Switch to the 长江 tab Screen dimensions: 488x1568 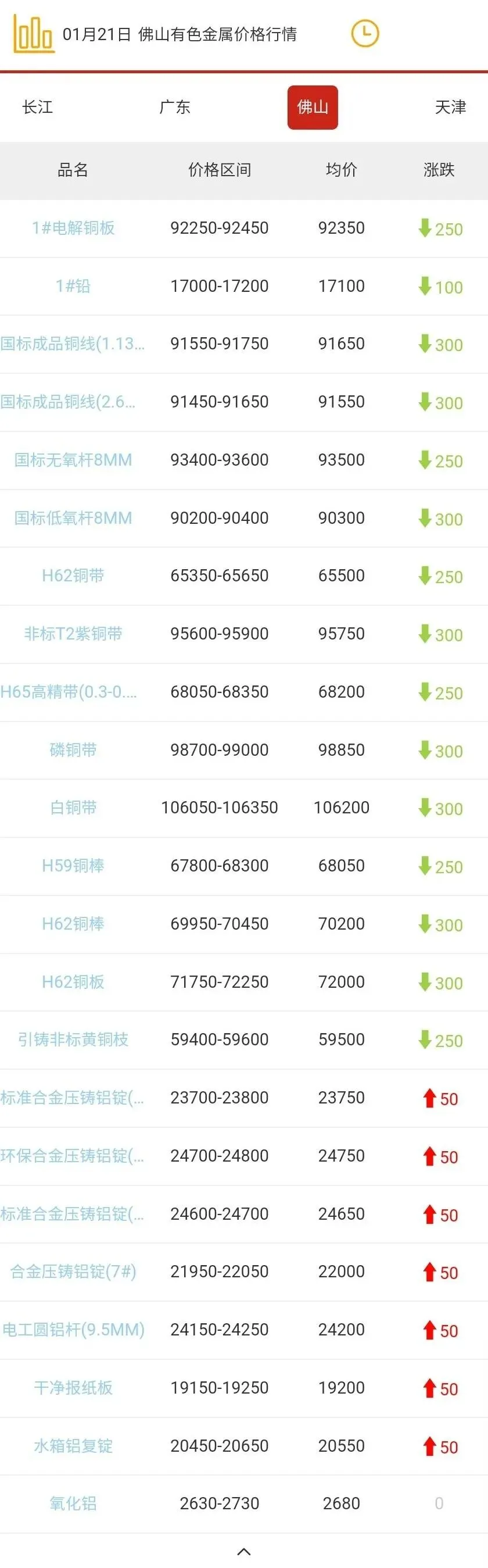(38, 107)
